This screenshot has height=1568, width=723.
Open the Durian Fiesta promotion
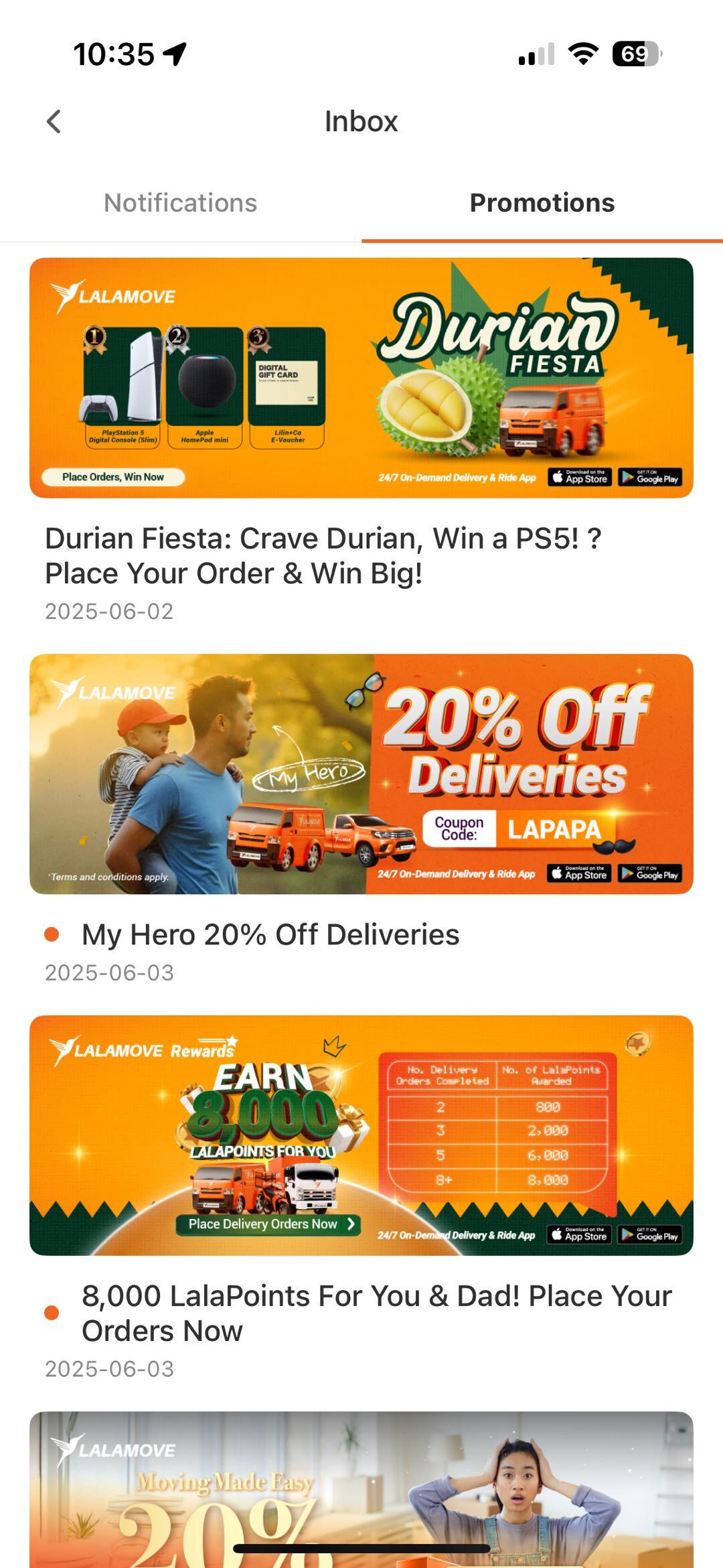(x=361, y=378)
